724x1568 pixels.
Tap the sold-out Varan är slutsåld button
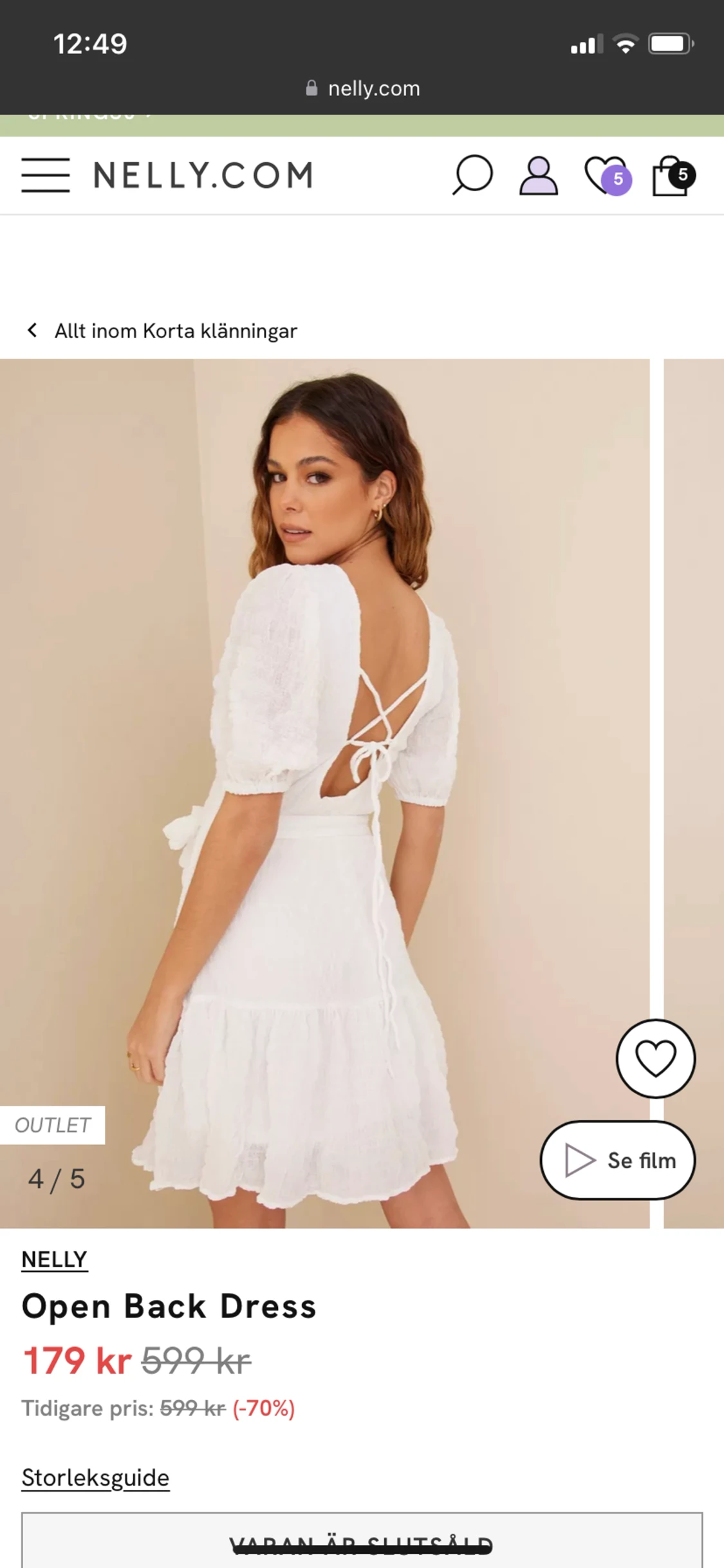click(362, 1544)
